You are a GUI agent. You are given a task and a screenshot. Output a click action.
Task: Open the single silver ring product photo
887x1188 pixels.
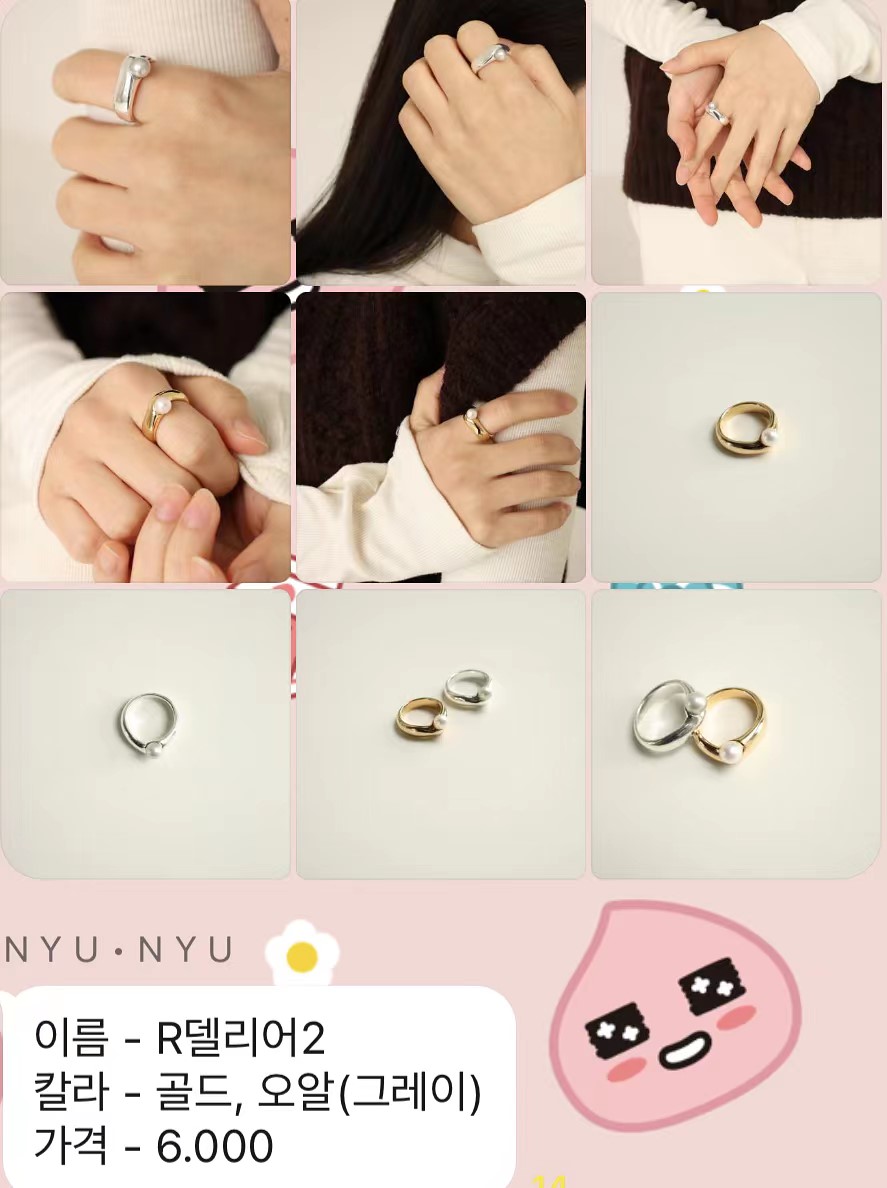tap(145, 733)
